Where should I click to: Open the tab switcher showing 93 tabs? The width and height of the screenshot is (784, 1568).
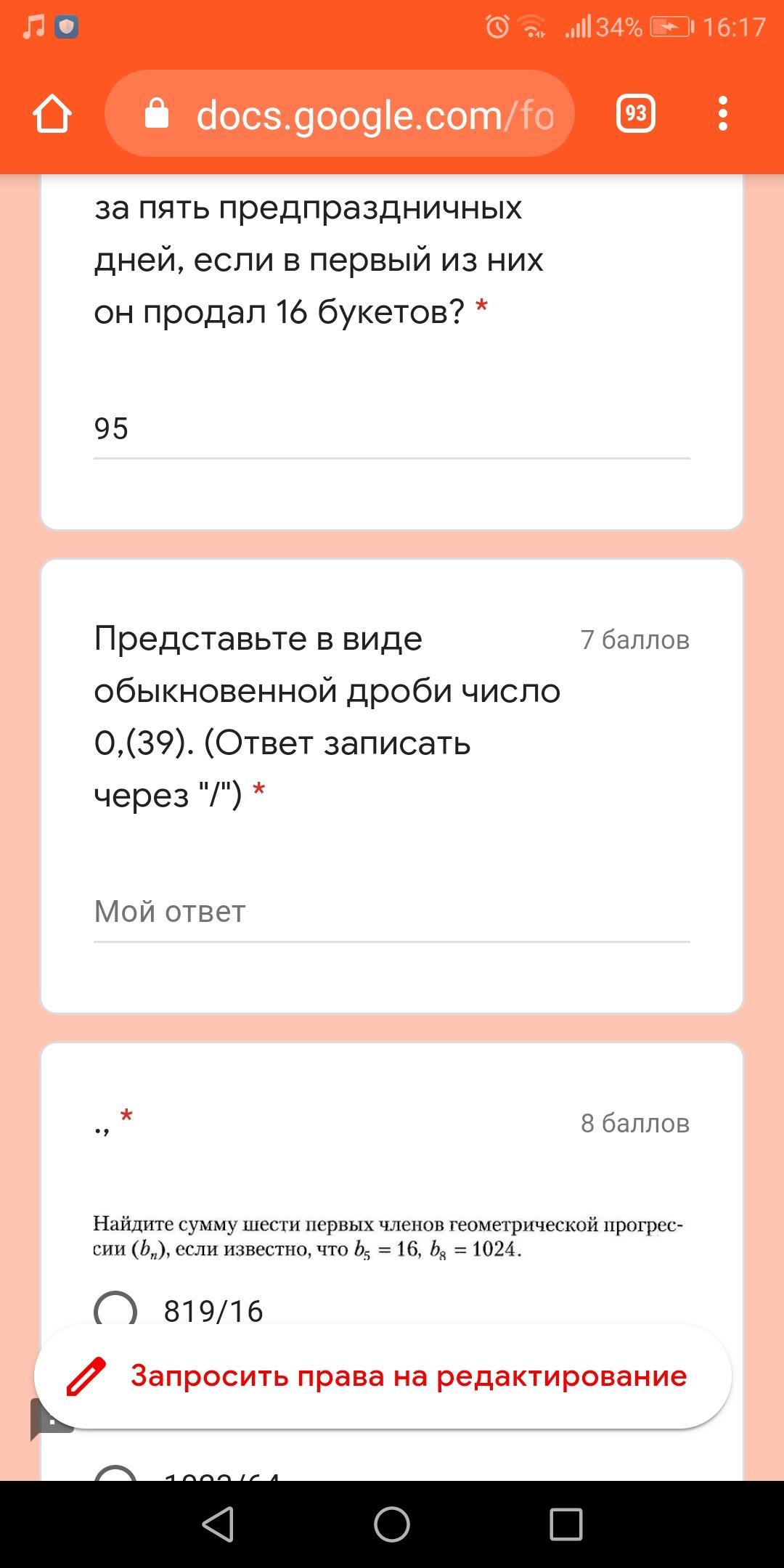(635, 113)
